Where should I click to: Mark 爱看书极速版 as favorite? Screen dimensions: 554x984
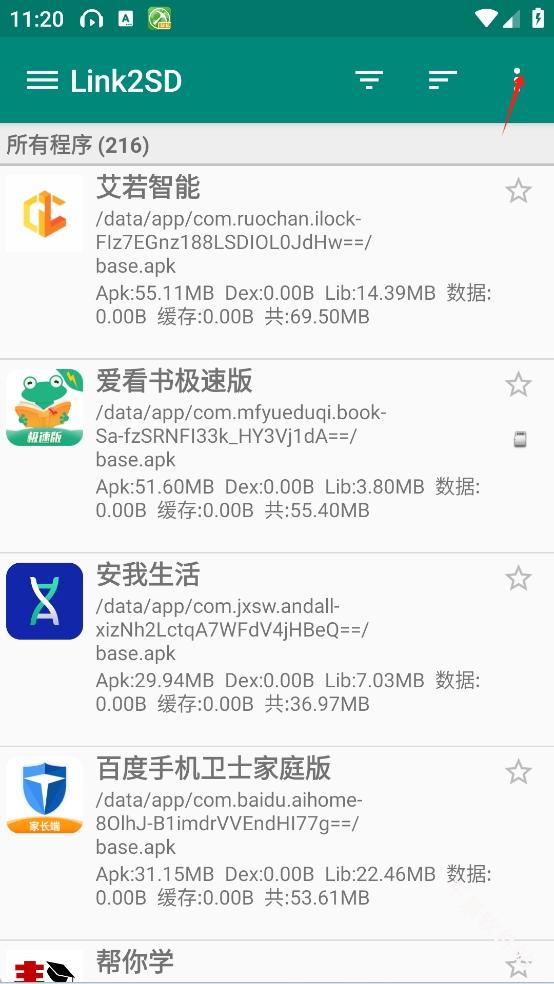click(x=518, y=384)
